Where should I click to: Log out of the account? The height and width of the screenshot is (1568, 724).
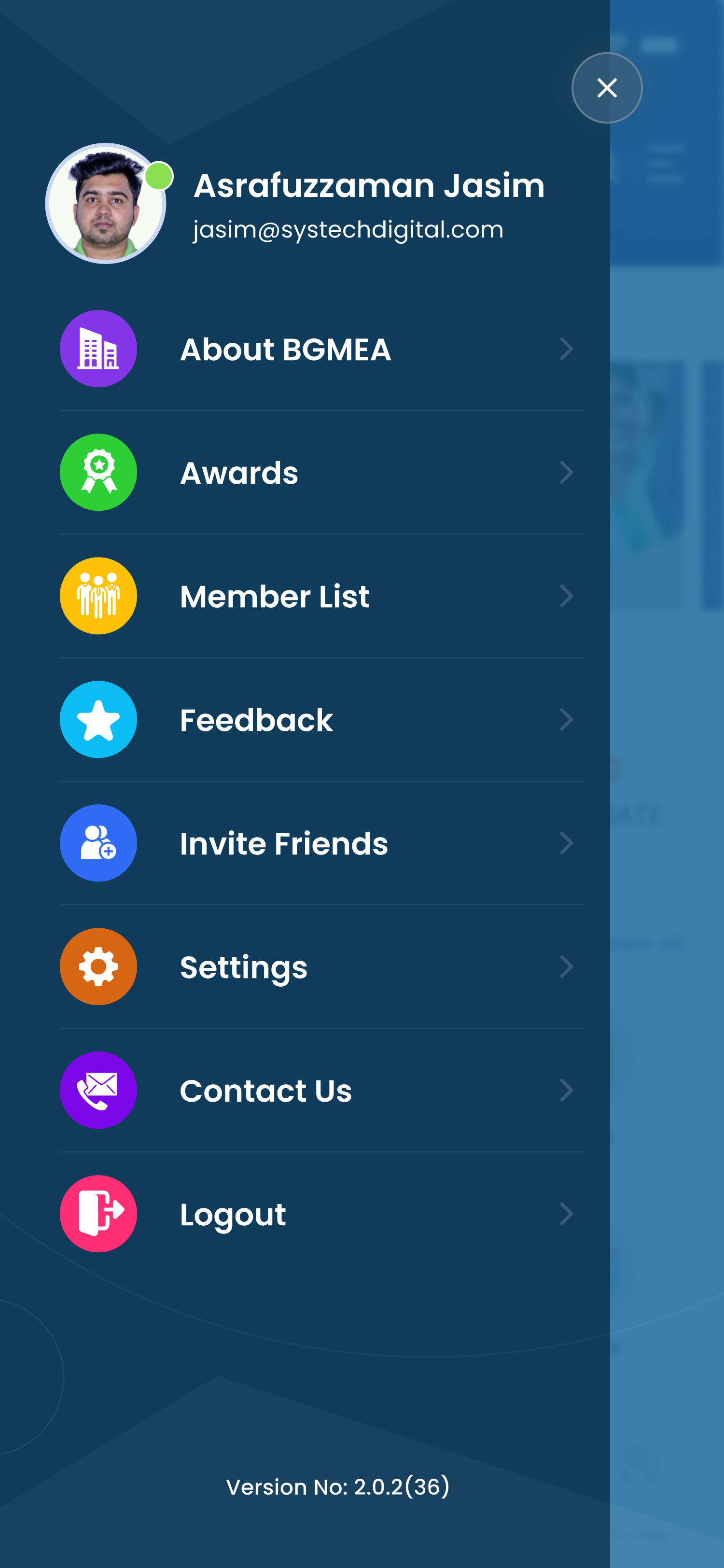coord(322,1214)
